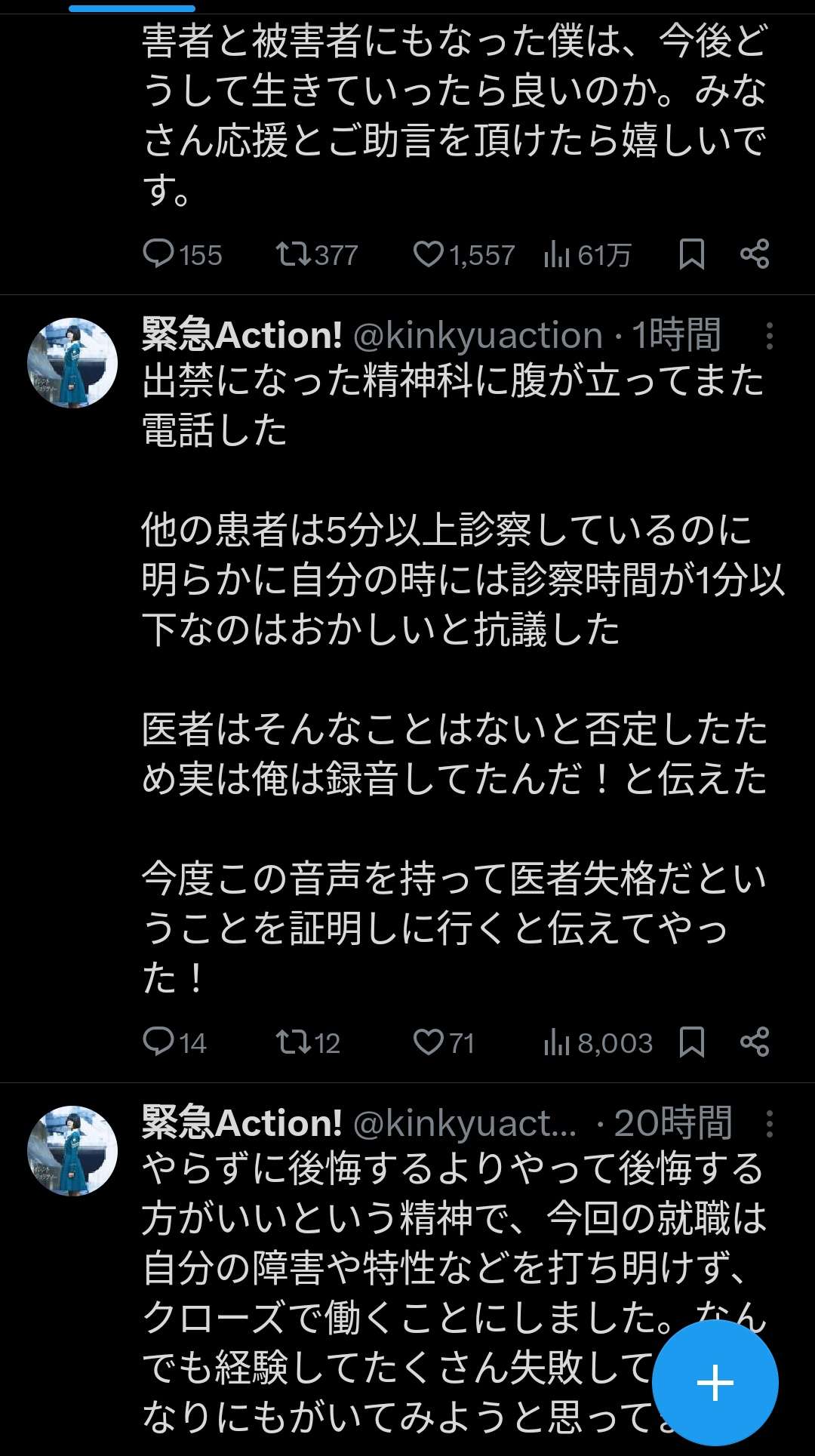Repost the post with 12 reposts
The height and width of the screenshot is (1456, 815).
[293, 1042]
